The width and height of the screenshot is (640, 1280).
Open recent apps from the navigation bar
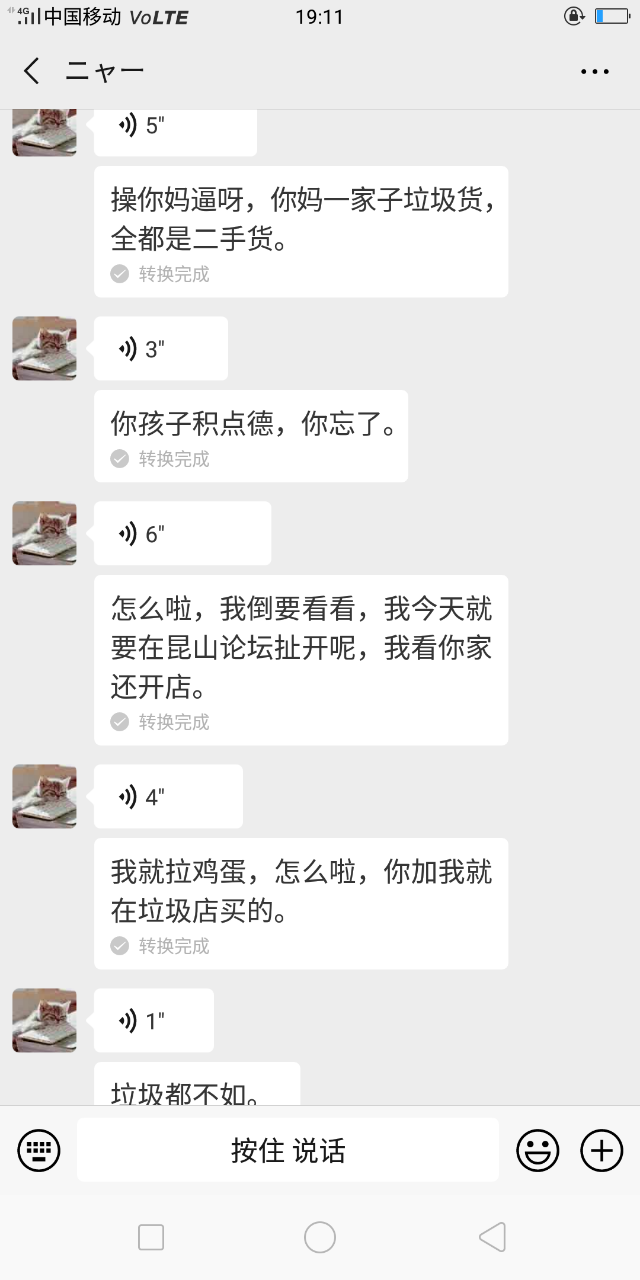coord(151,1238)
